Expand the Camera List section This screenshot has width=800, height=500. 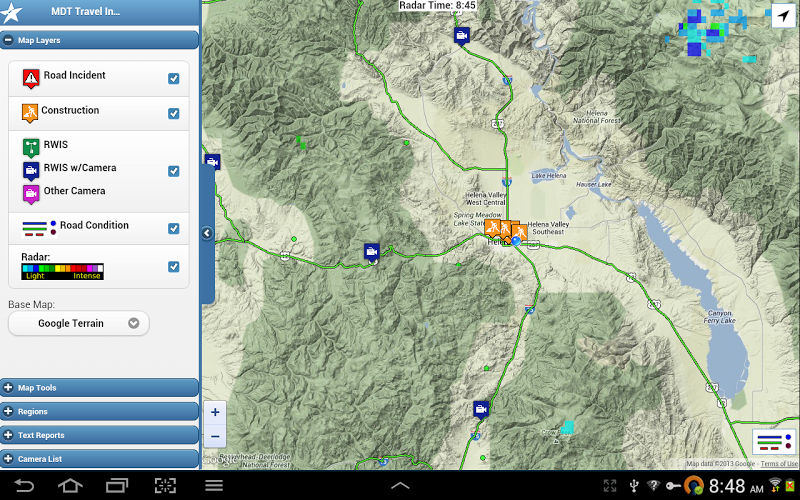click(x=100, y=458)
